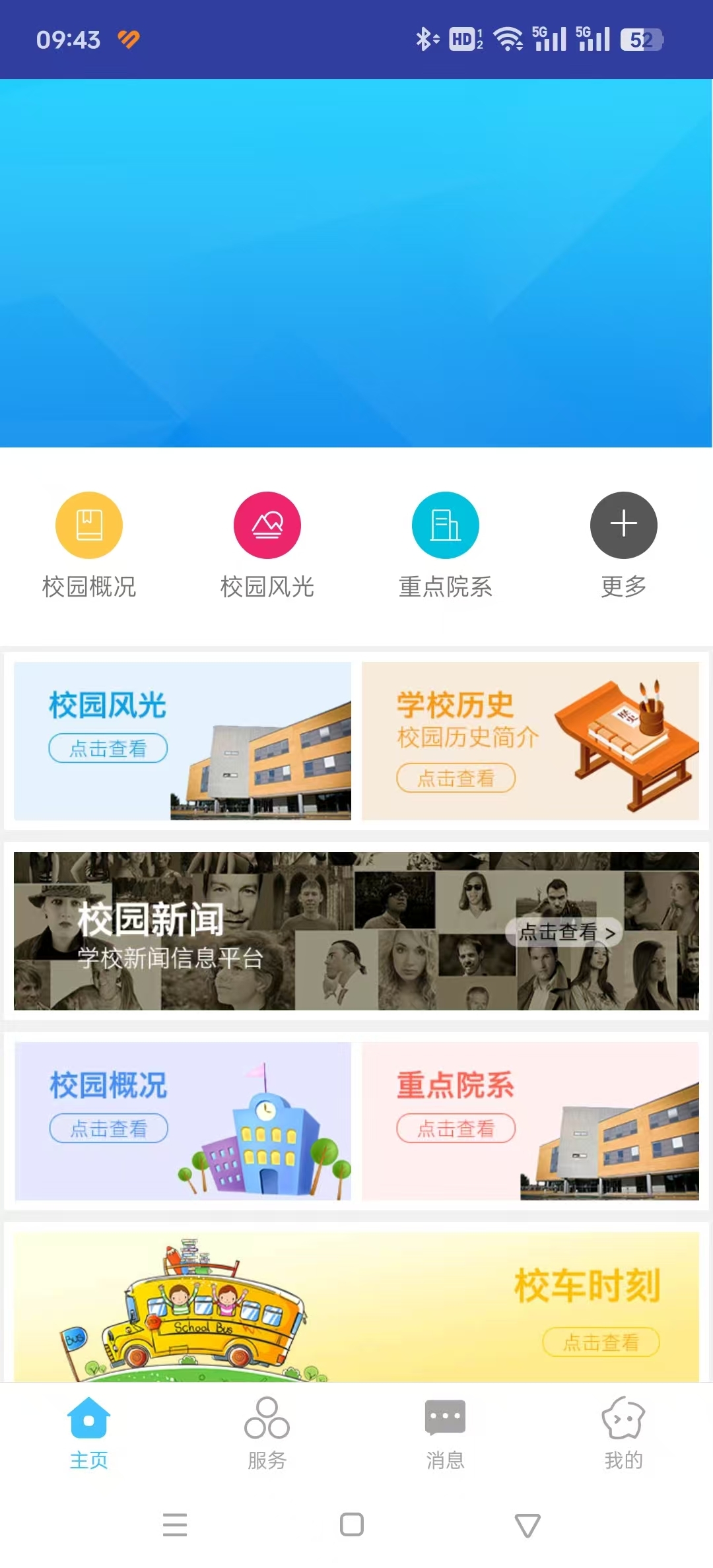Open the 重点院系 teal shortcut icon
This screenshot has width=713, height=1568.
pyautogui.click(x=446, y=525)
